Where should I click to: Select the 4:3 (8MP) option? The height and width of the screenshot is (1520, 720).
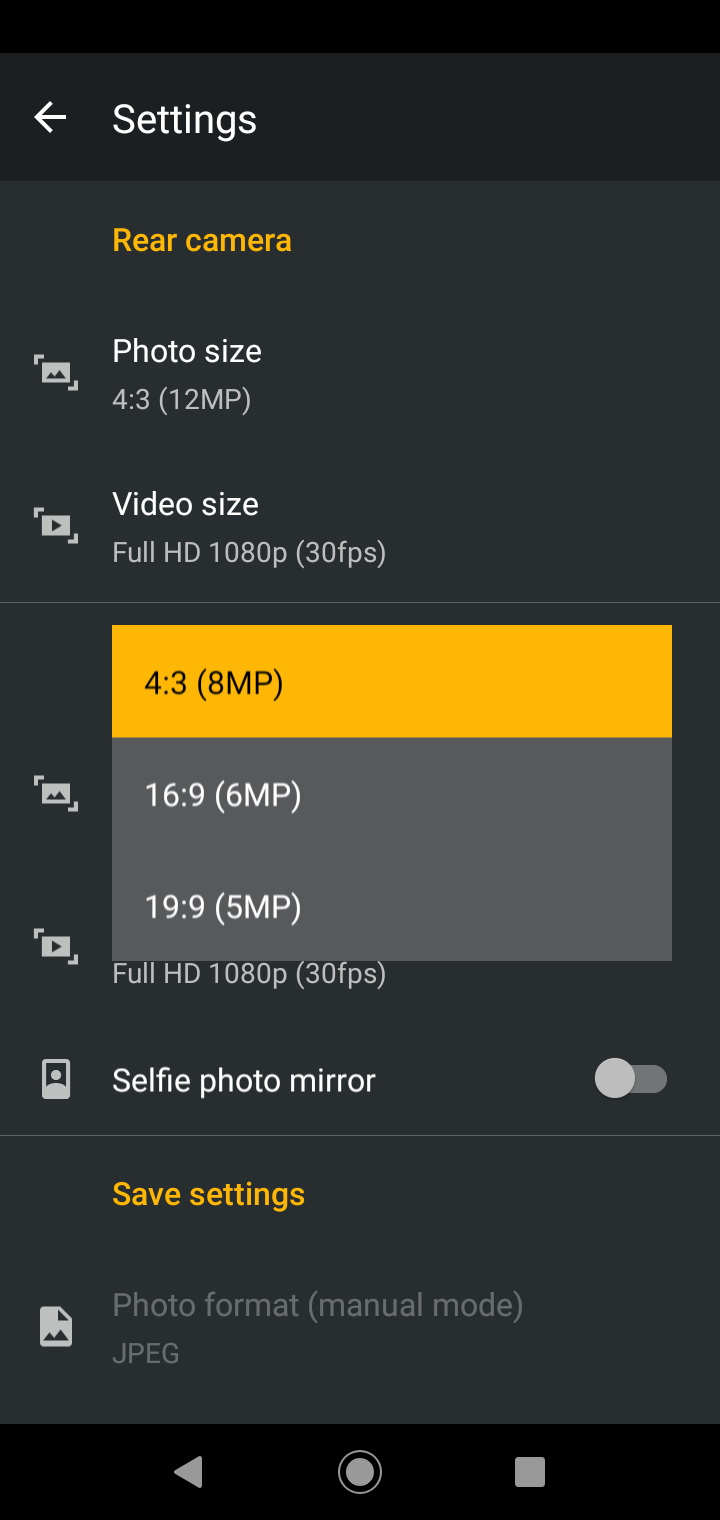coord(392,682)
